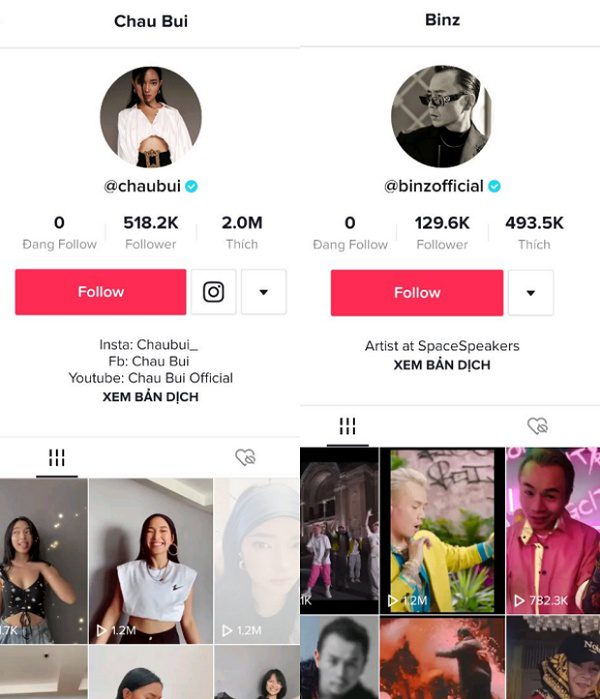
Task: Play Binz's yellow jacket video with 1.2M views
Action: 441,530
